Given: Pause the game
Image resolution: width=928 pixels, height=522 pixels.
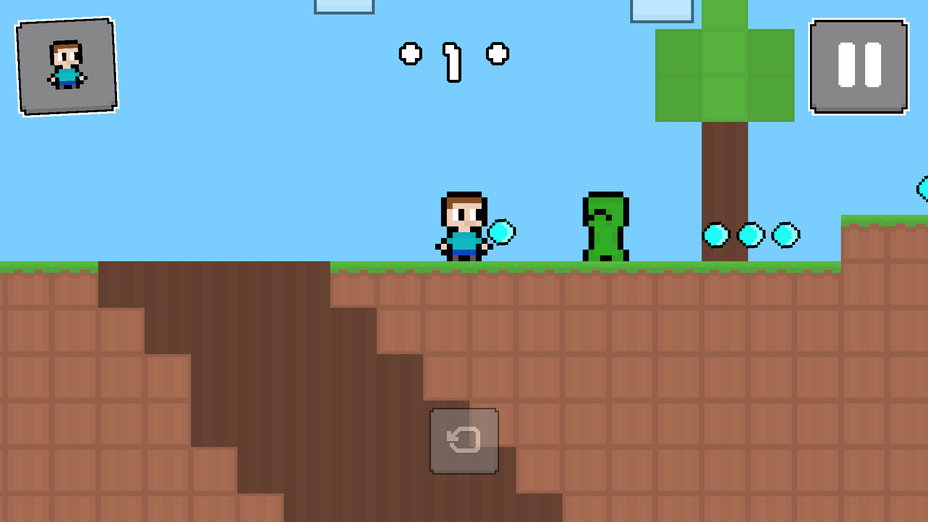Looking at the screenshot, I should 858,66.
